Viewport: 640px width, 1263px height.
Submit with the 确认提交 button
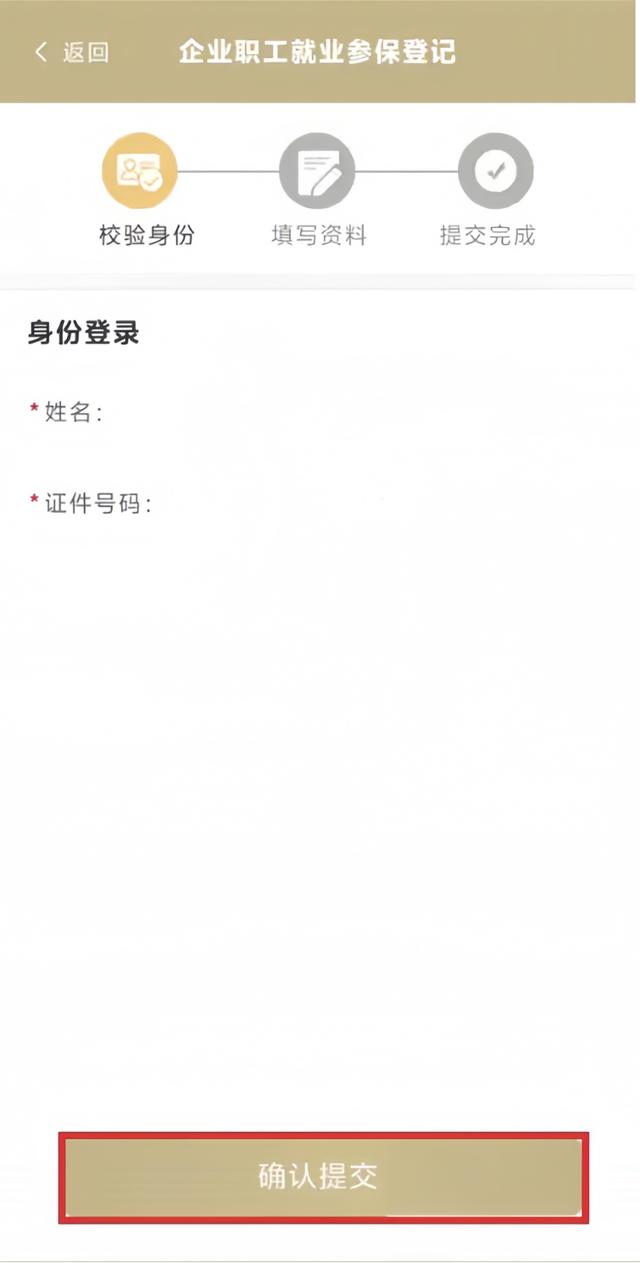pos(323,1177)
